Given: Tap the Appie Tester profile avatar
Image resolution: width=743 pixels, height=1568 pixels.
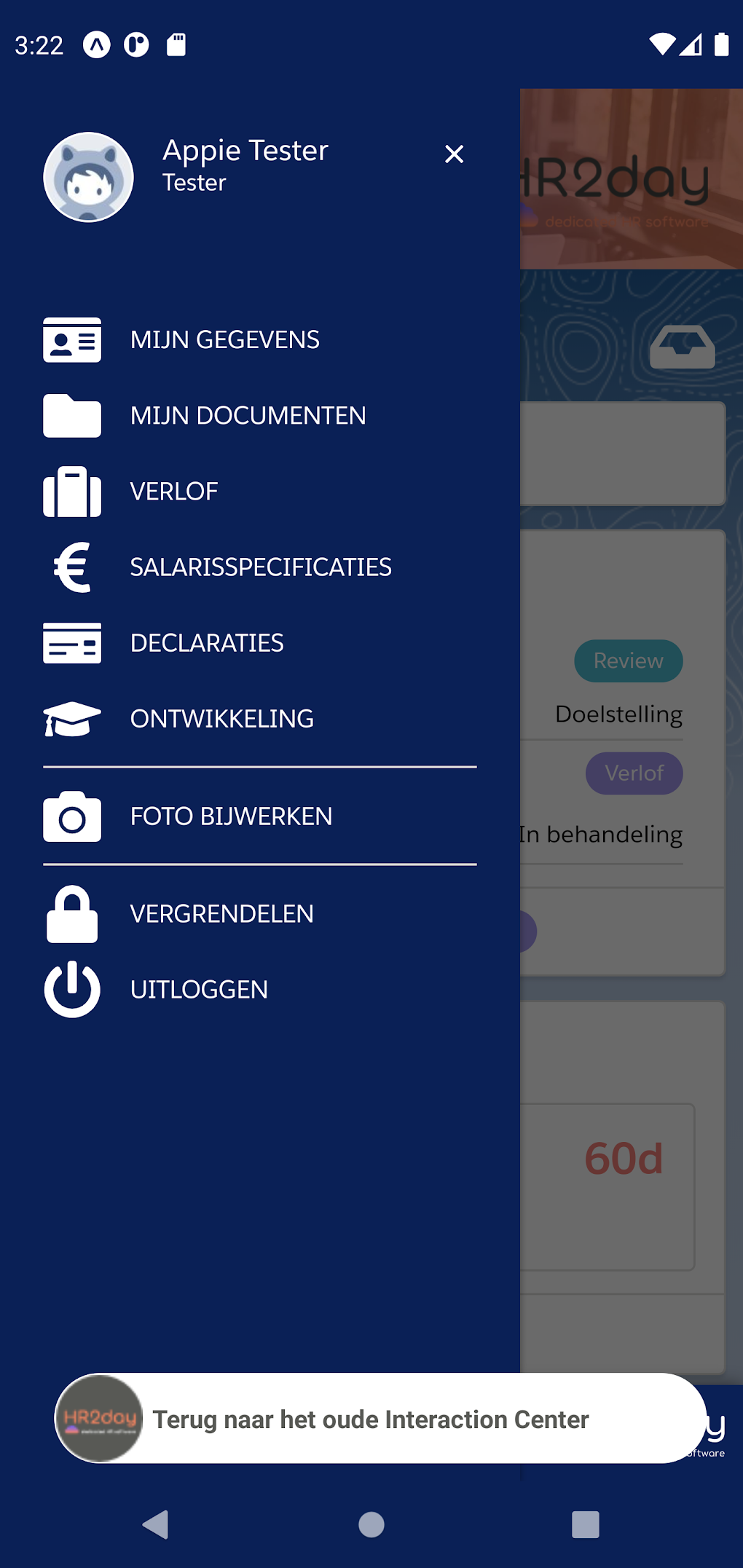Looking at the screenshot, I should pyautogui.click(x=89, y=177).
